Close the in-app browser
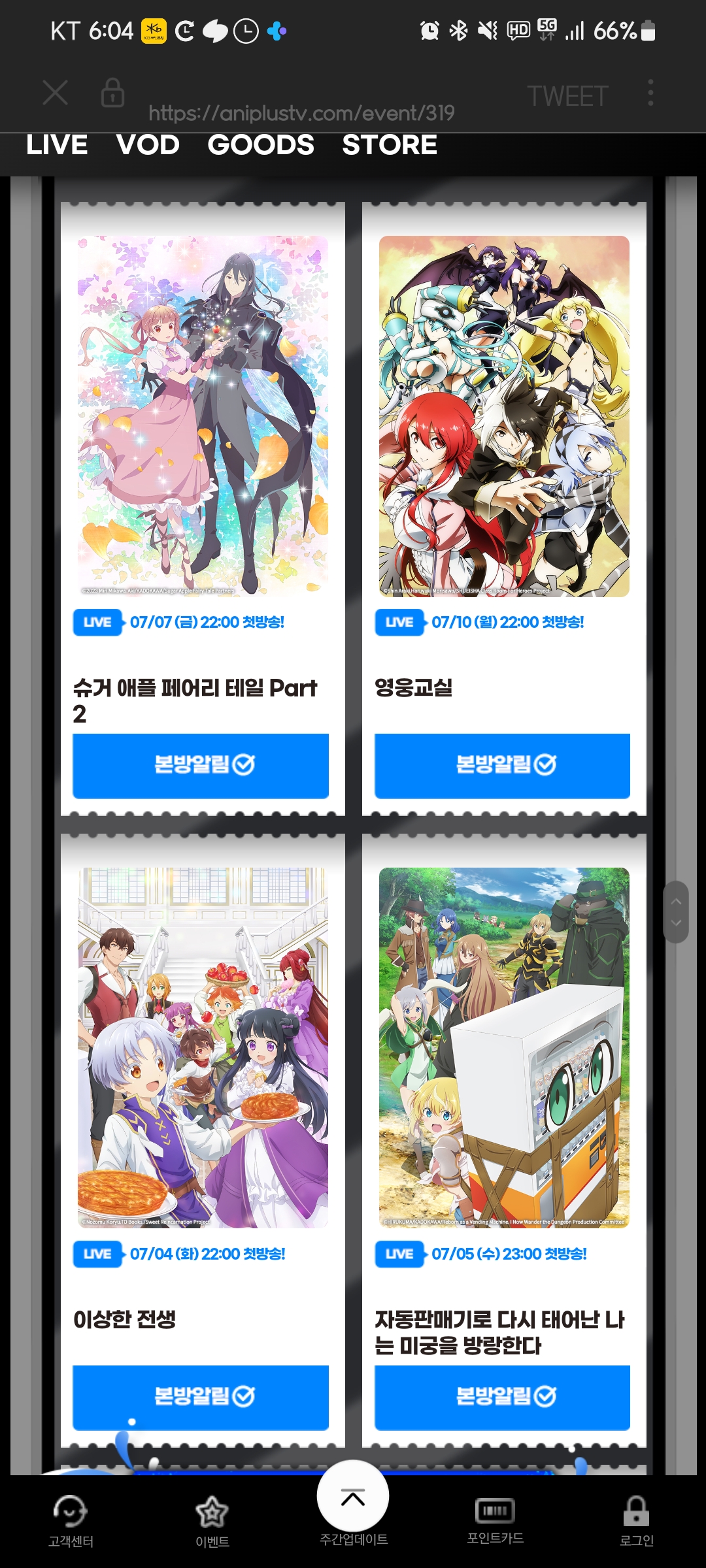 pyautogui.click(x=55, y=93)
